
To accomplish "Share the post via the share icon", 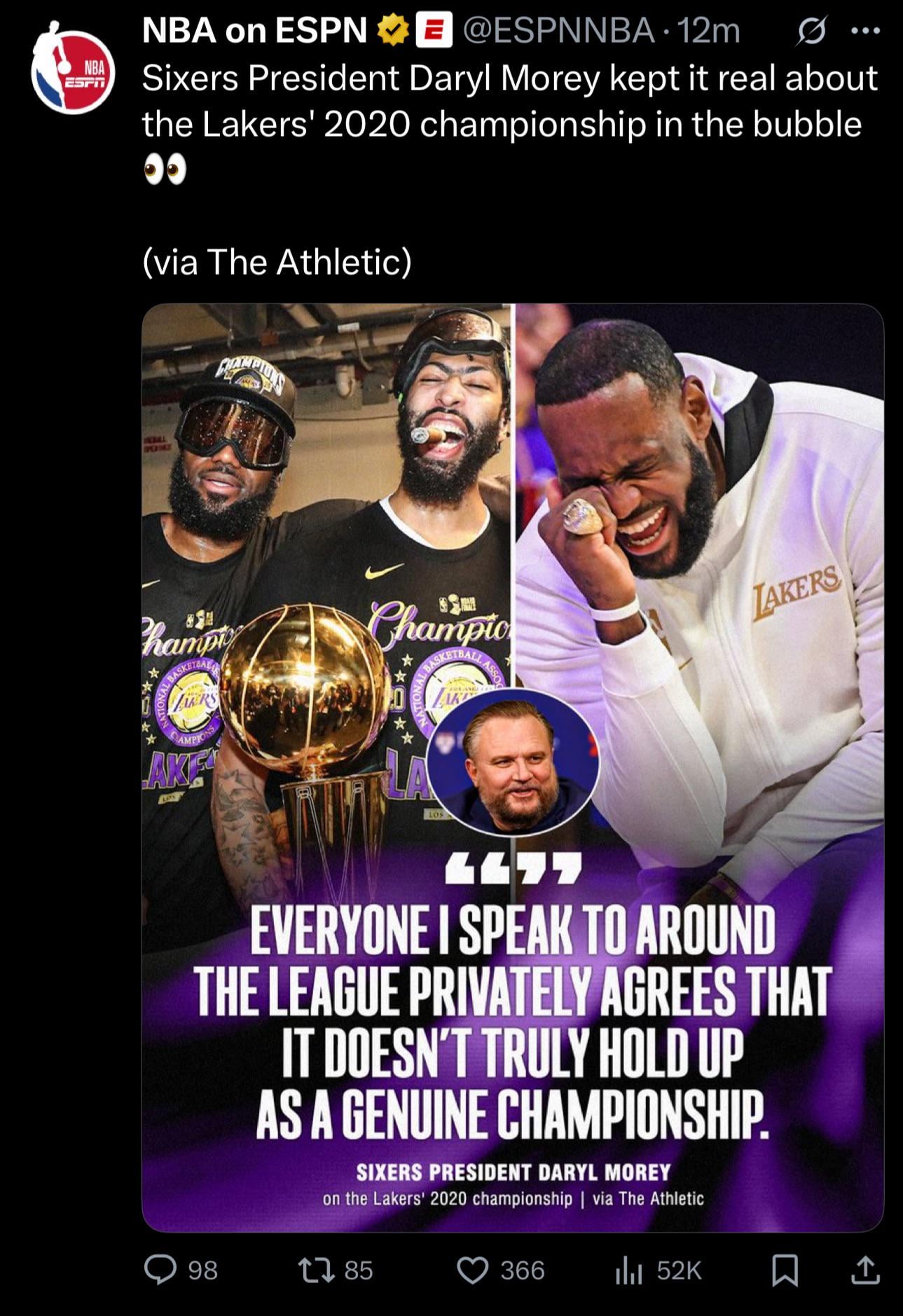I will pyautogui.click(x=865, y=1270).
